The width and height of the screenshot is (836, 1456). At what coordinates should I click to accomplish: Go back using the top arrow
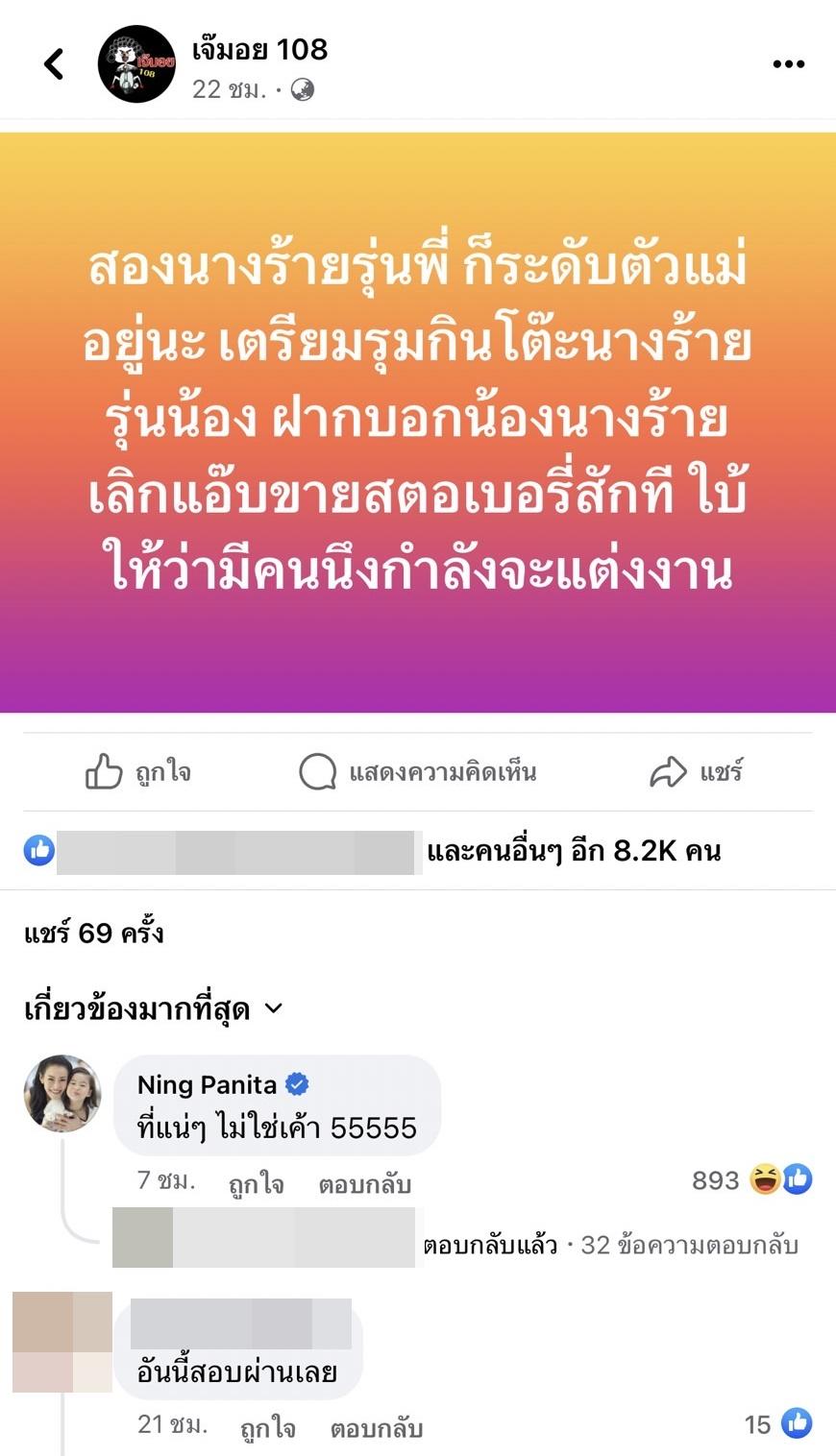55,64
